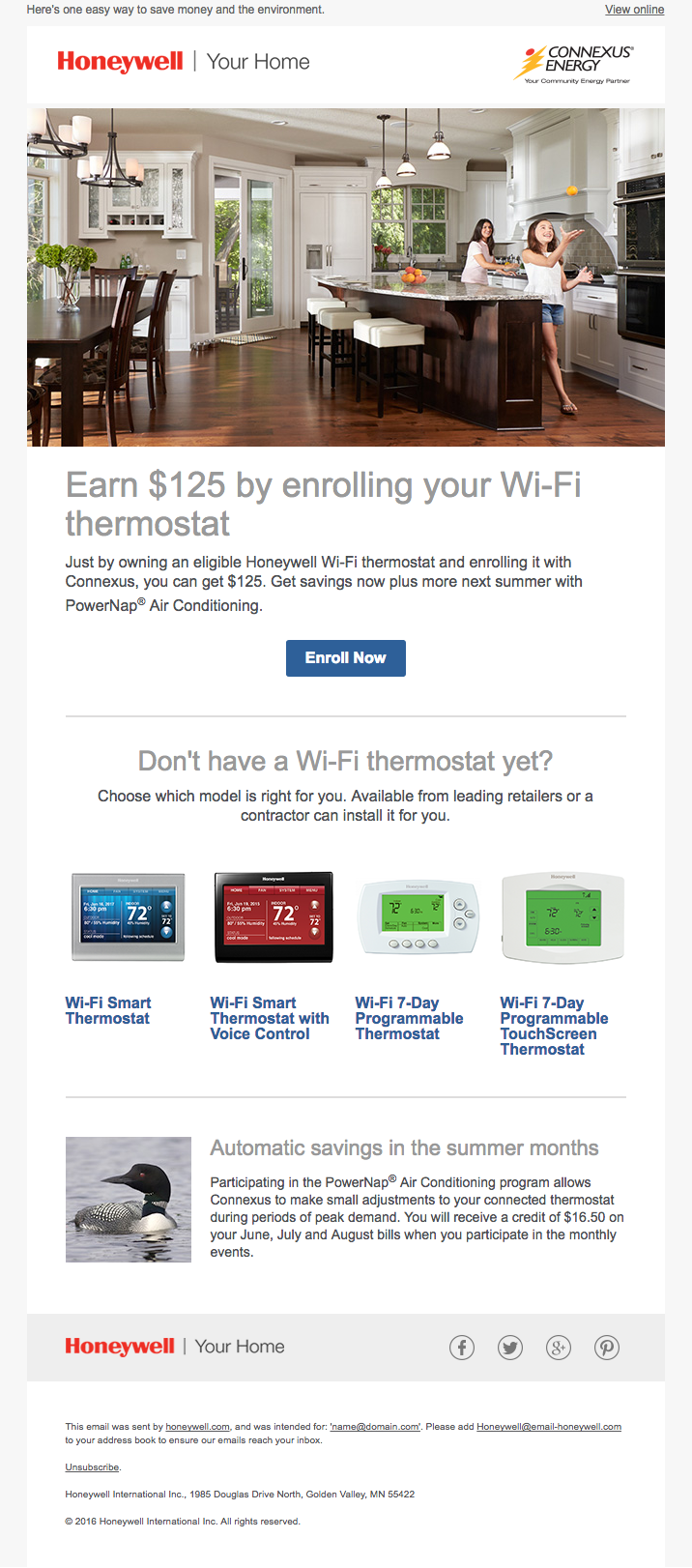This screenshot has width=692, height=1568.
Task: Visit Honeywell's Facebook page
Action: (462, 1348)
